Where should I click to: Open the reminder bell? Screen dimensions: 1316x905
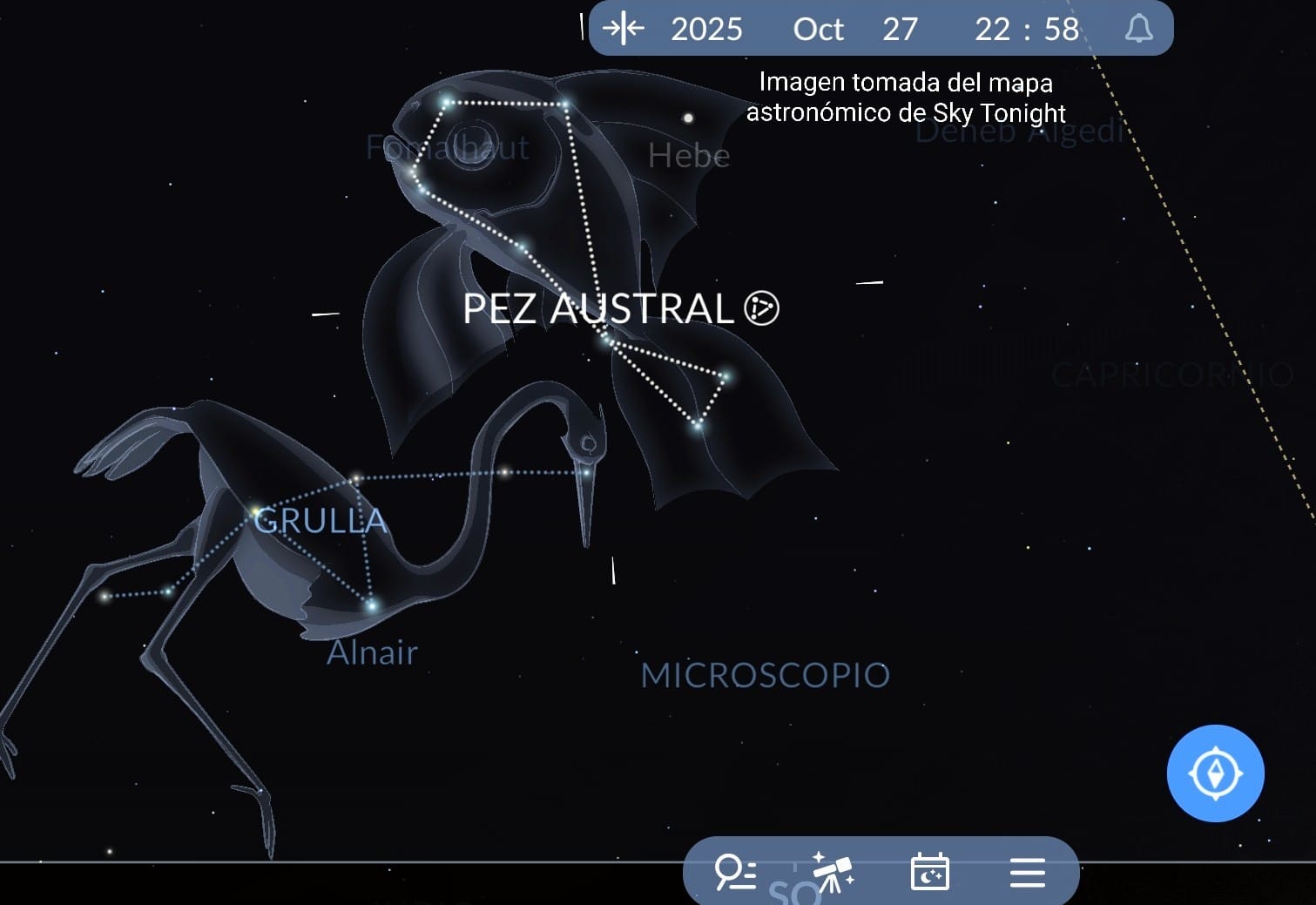click(1138, 30)
